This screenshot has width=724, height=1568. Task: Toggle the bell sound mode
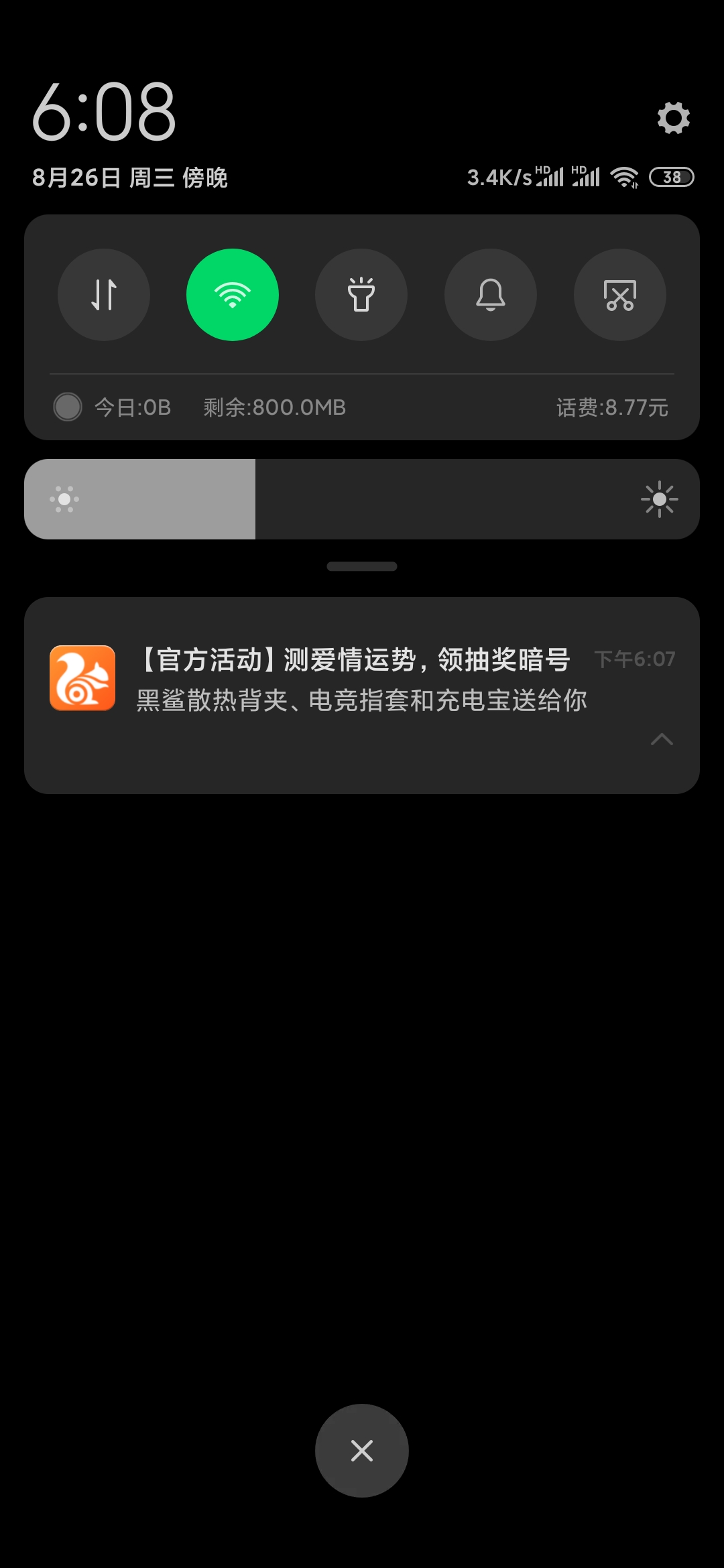point(491,295)
